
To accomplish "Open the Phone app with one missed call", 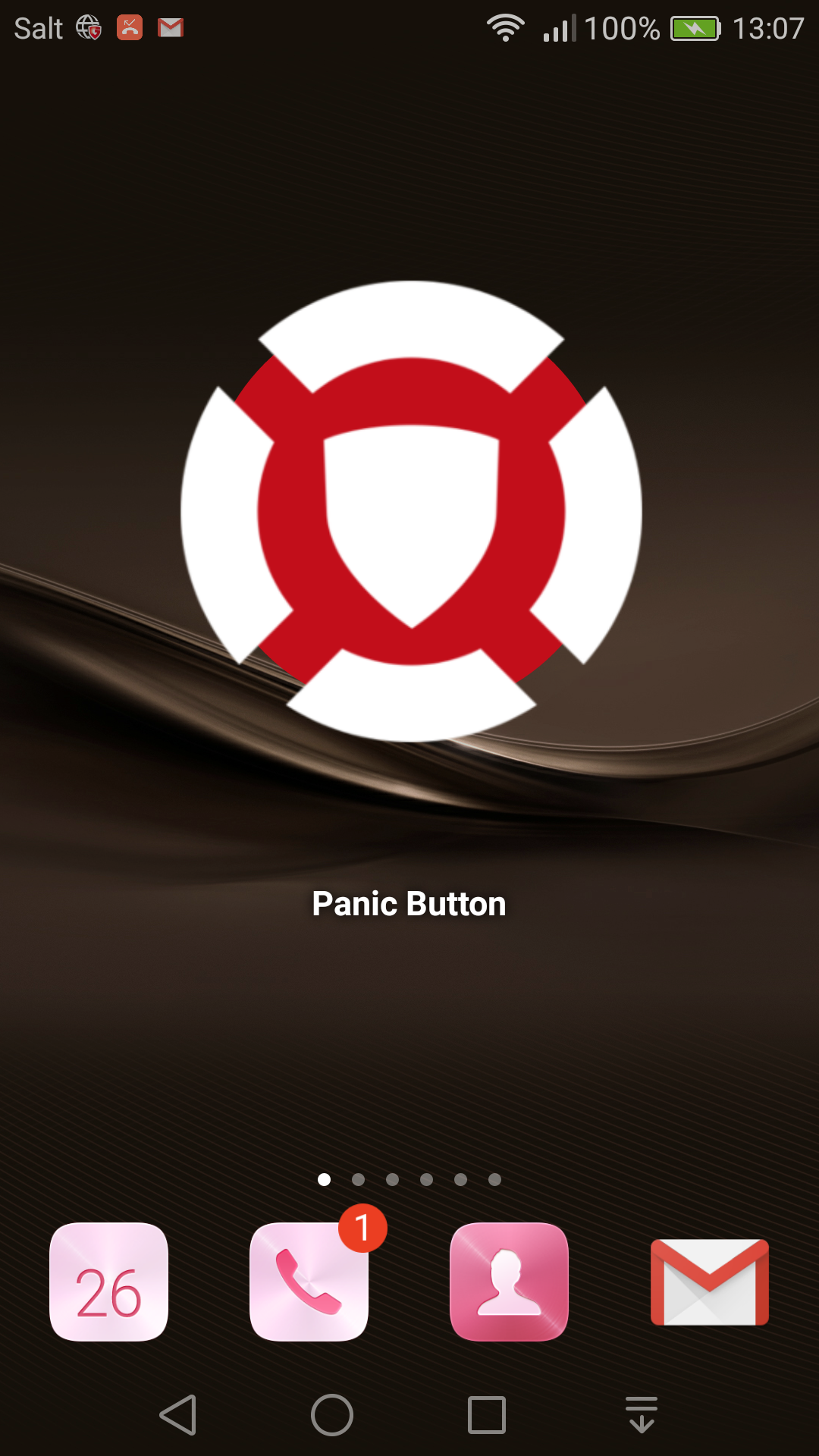I will (309, 1282).
